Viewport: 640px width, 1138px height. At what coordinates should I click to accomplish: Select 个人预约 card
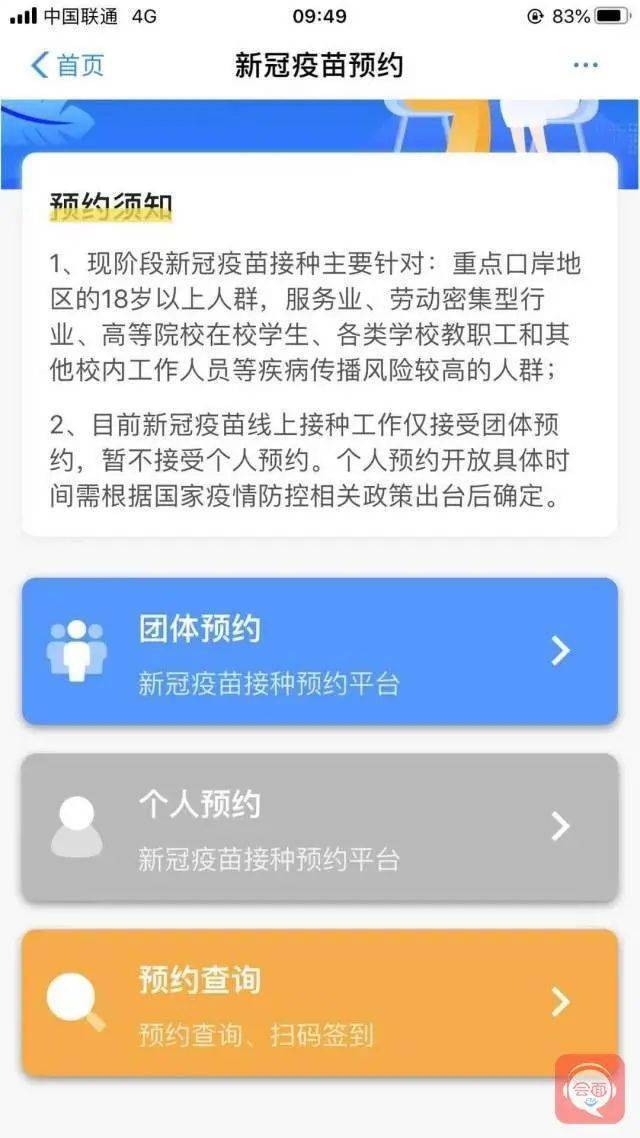pyautogui.click(x=320, y=826)
